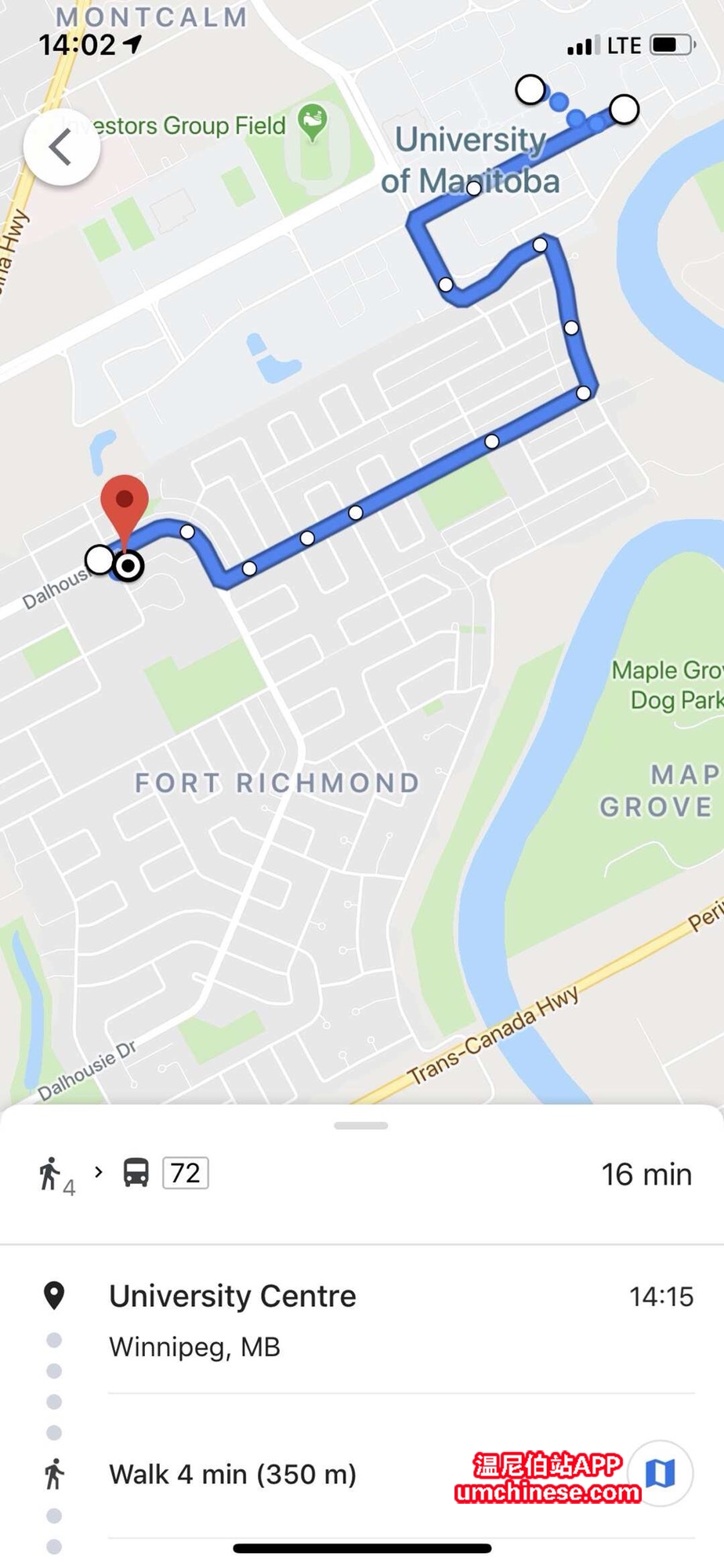724x1568 pixels.
Task: Select the University Centre starting point
Action: click(x=233, y=1297)
